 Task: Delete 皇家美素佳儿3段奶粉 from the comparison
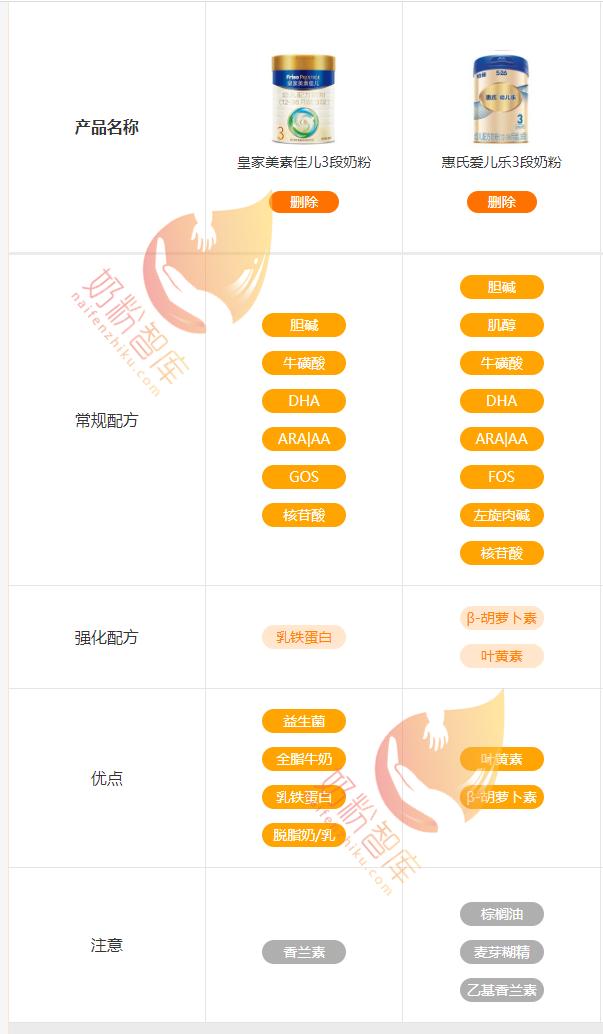(x=304, y=202)
